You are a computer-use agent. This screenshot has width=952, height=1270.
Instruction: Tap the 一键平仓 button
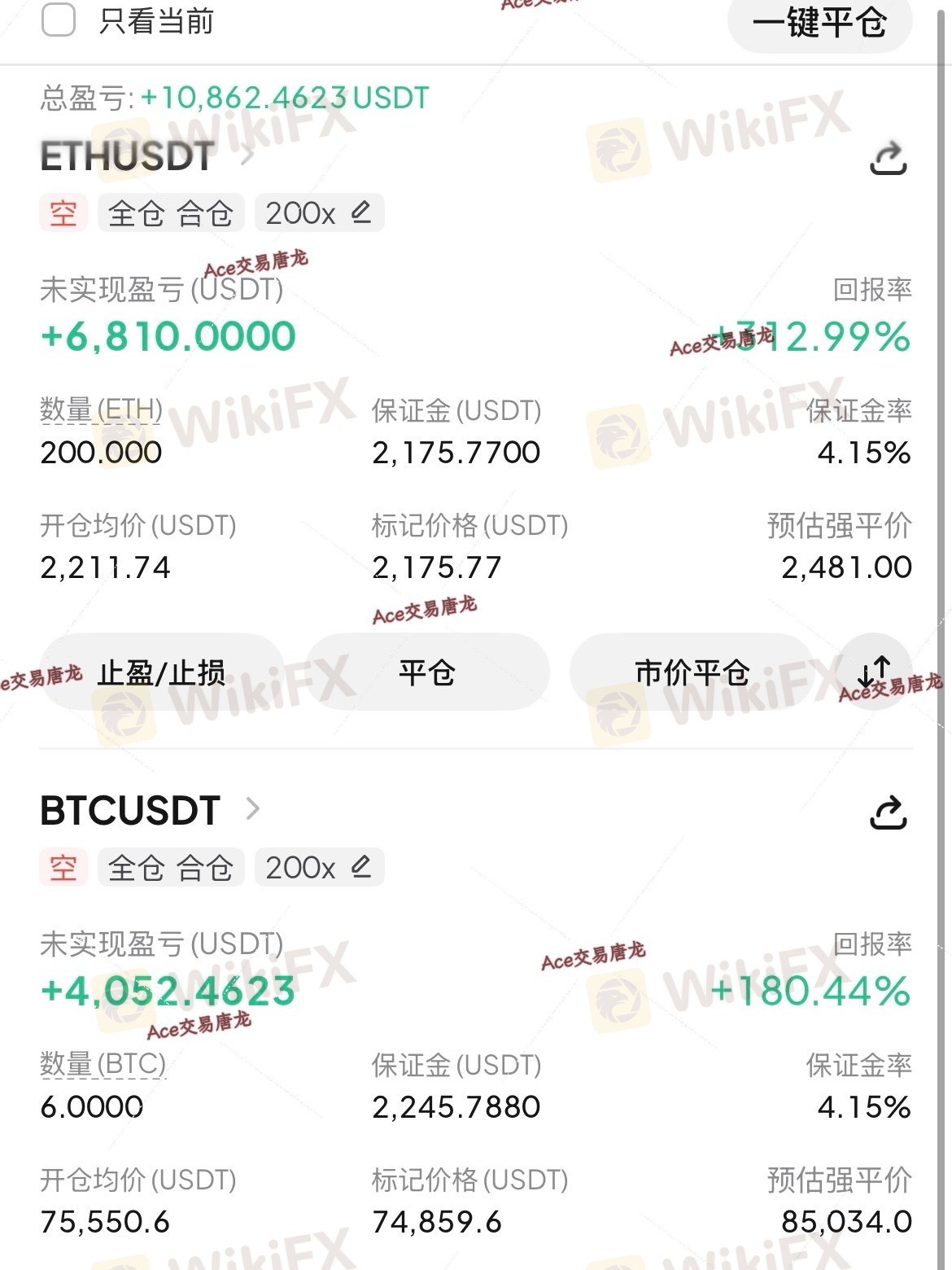[819, 24]
